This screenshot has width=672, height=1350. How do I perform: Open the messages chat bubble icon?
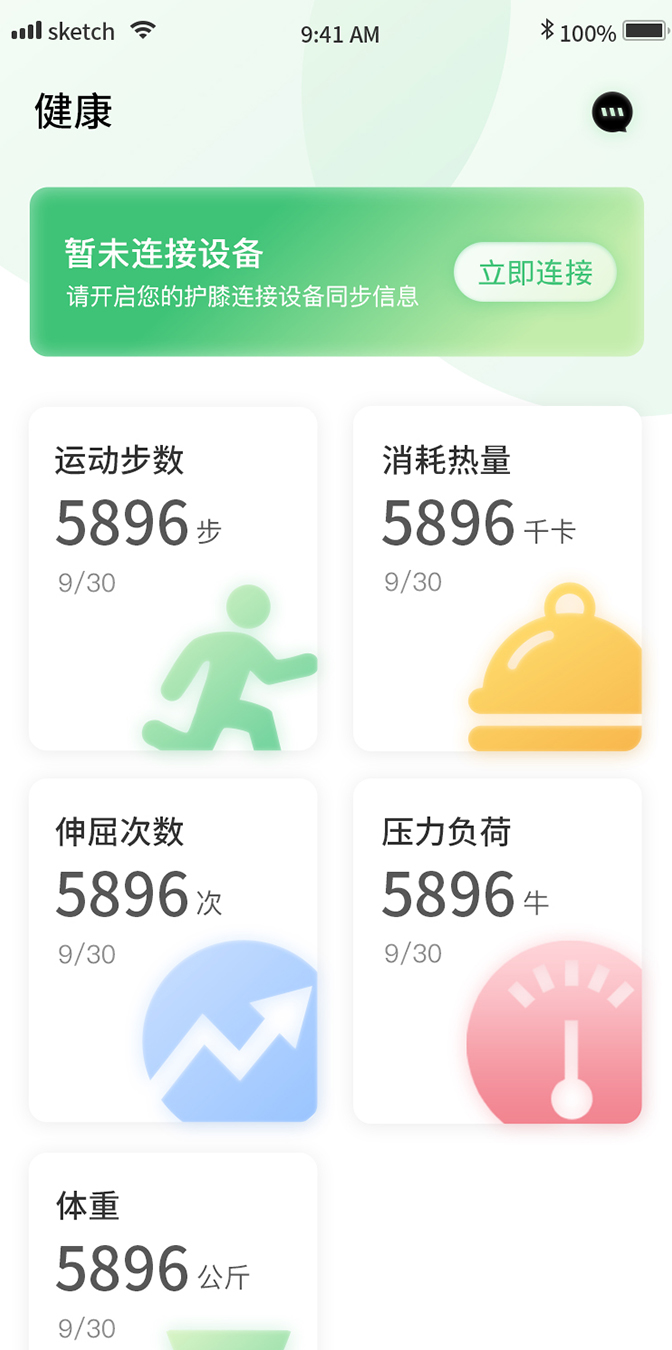612,113
